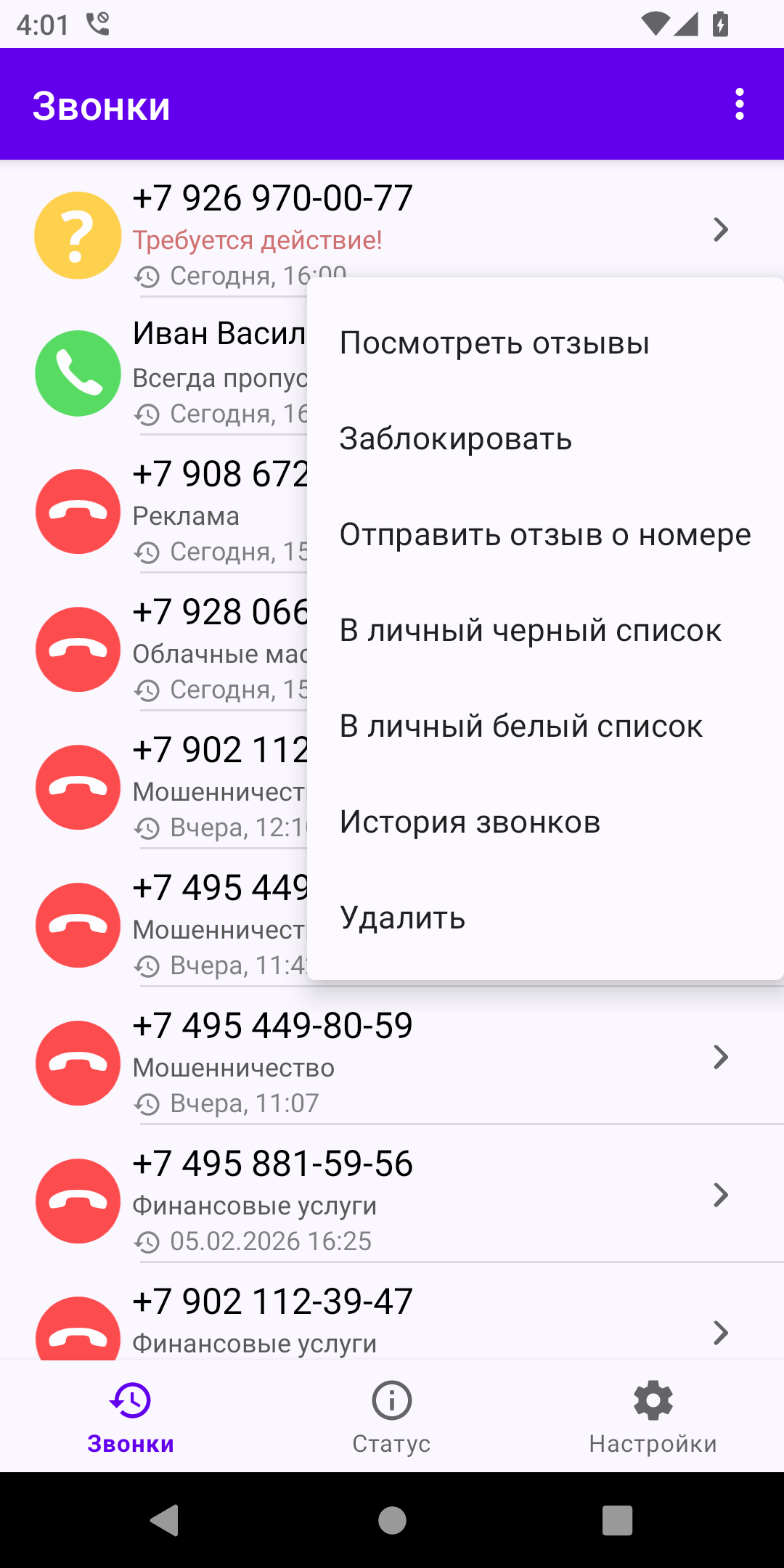Select "В личный белый список"

pos(520,727)
